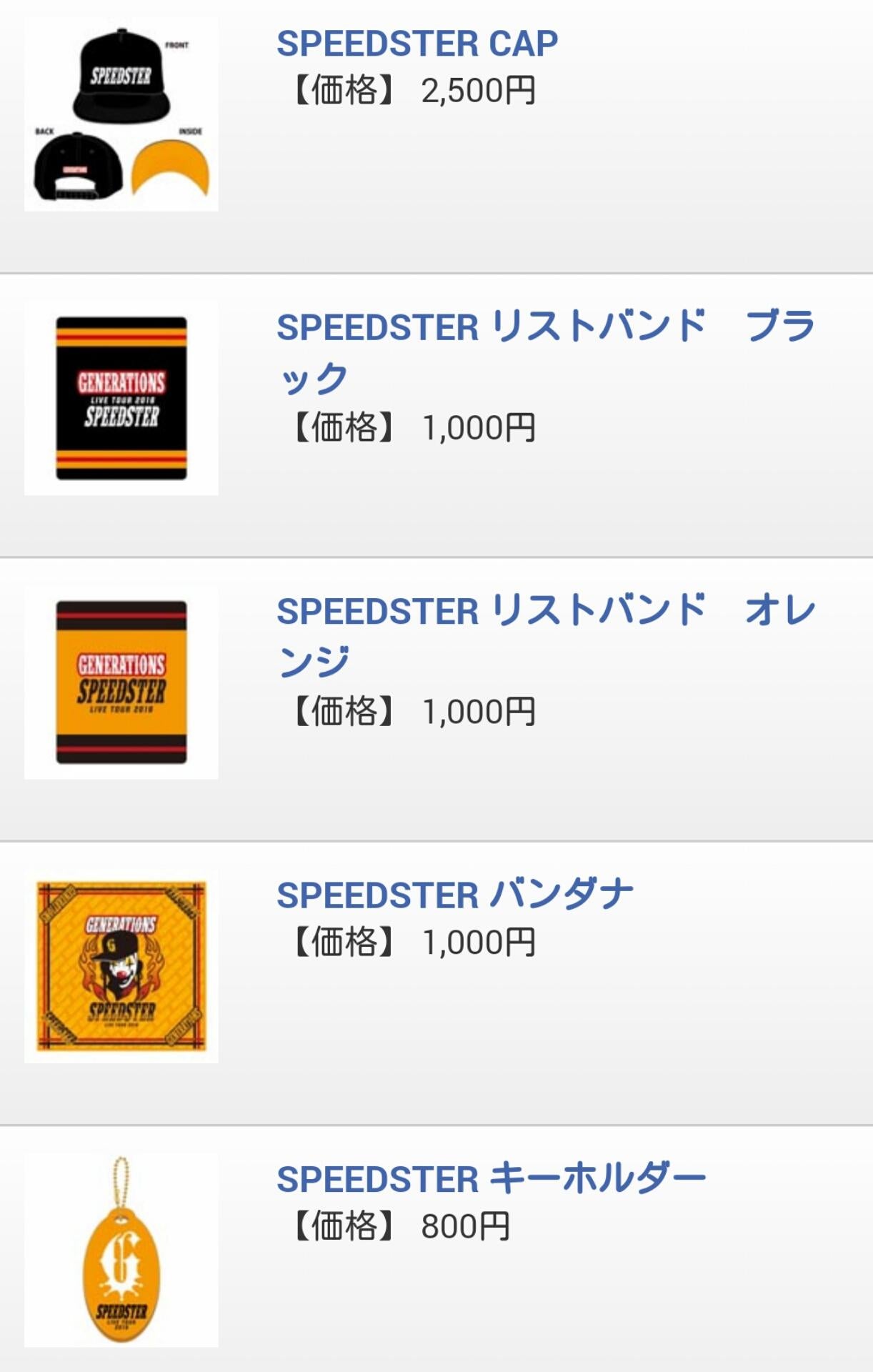View the orange wristband product image

pyautogui.click(x=121, y=682)
